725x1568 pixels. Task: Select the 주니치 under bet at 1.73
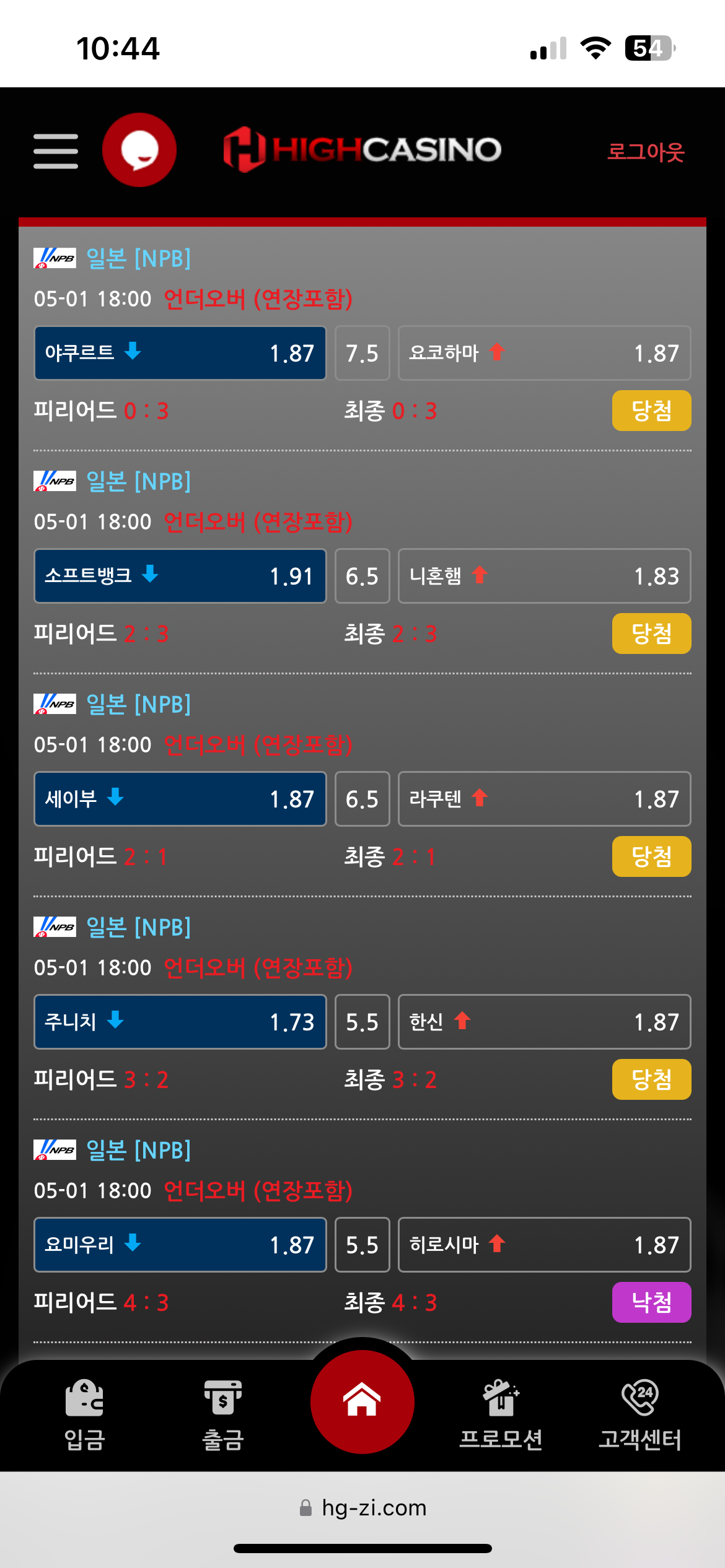[180, 1022]
